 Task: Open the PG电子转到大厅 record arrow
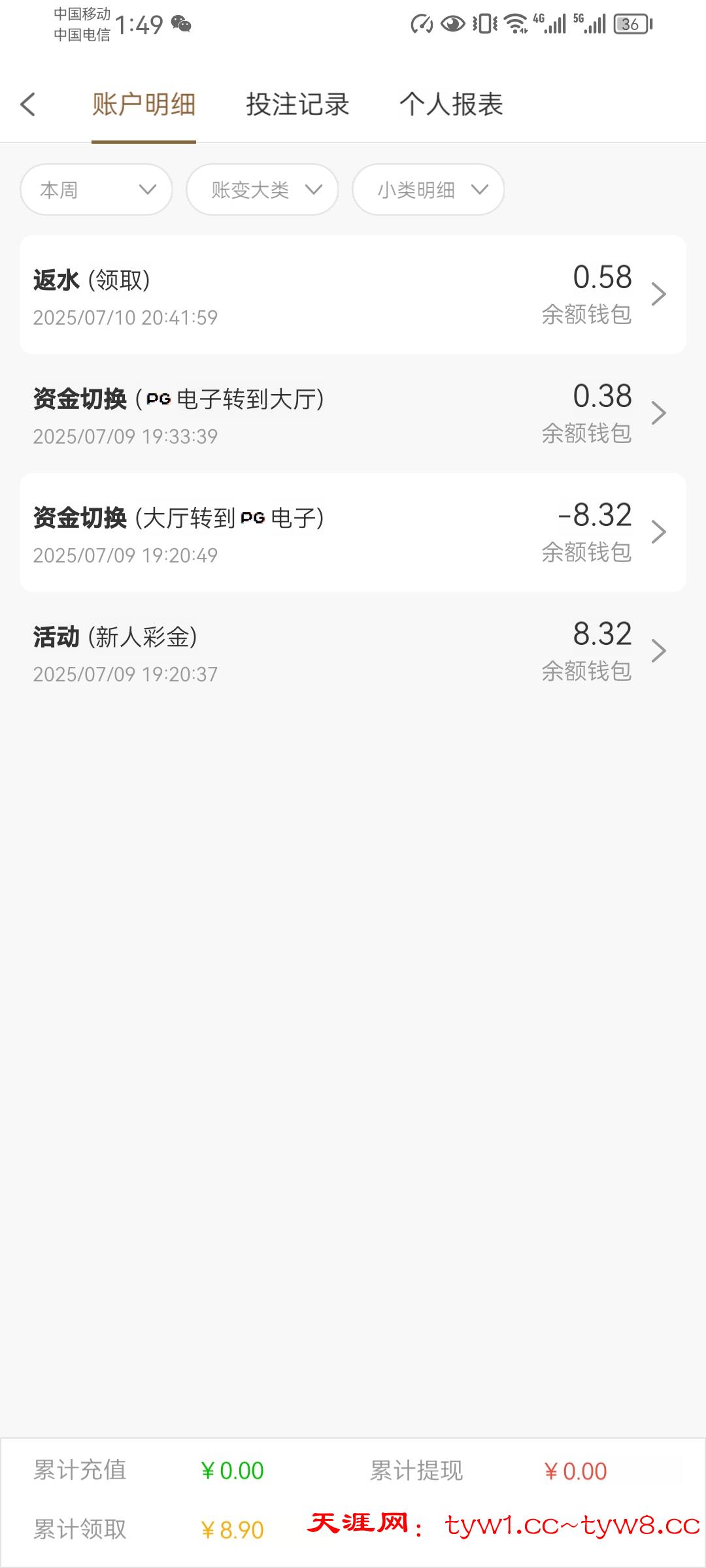click(x=660, y=413)
